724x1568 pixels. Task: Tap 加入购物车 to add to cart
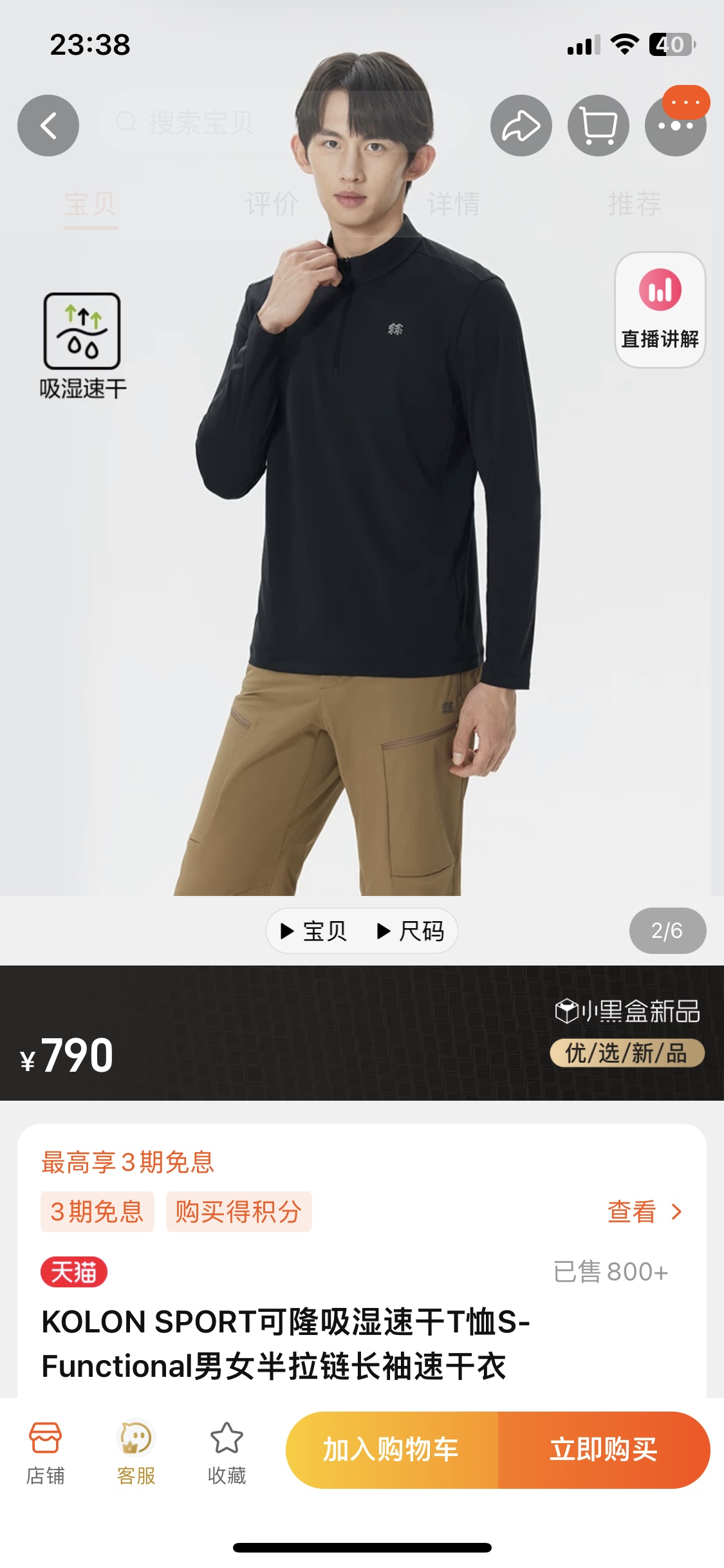point(391,1450)
